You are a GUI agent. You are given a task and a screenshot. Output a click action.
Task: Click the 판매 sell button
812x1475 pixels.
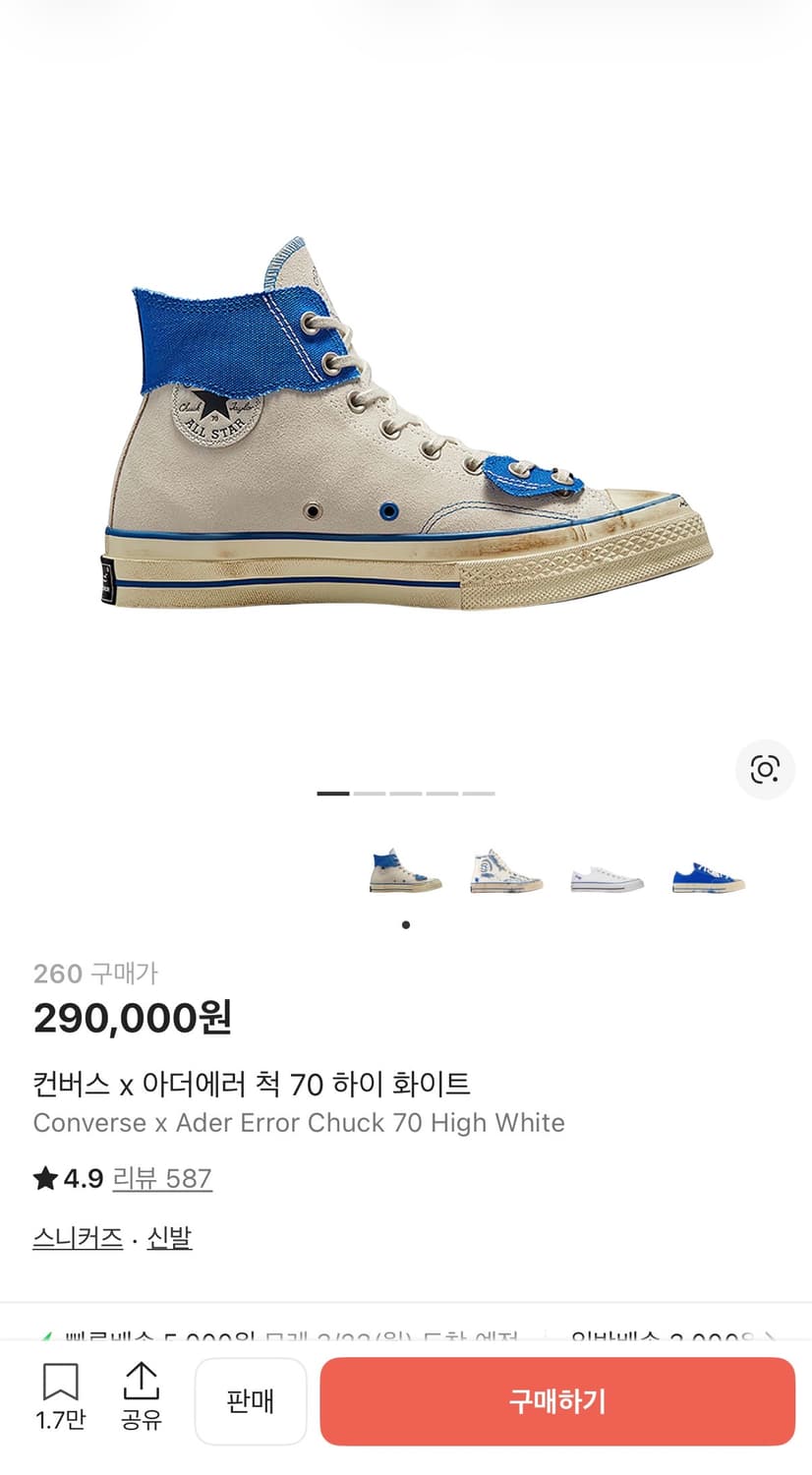pyautogui.click(x=251, y=1401)
